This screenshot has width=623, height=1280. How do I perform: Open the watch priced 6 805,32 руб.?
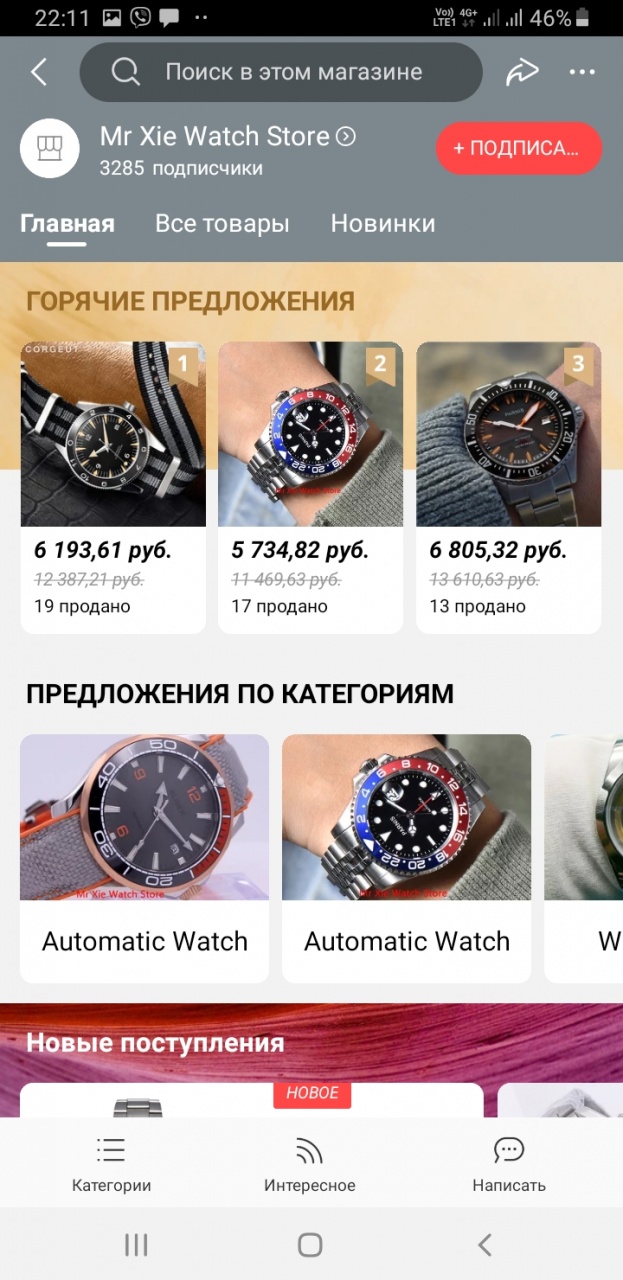tap(508, 487)
